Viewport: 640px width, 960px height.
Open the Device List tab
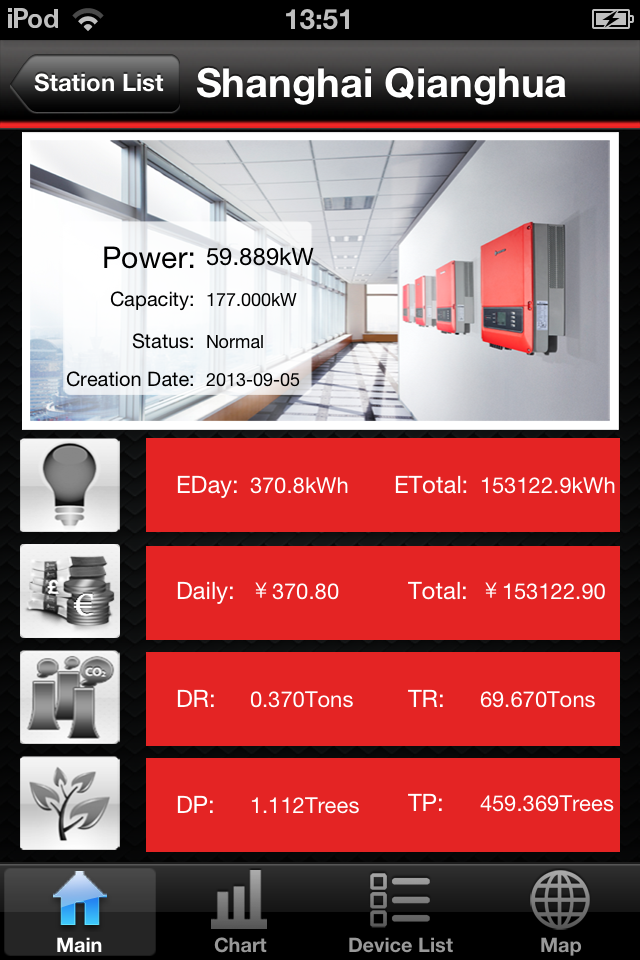pyautogui.click(x=400, y=912)
